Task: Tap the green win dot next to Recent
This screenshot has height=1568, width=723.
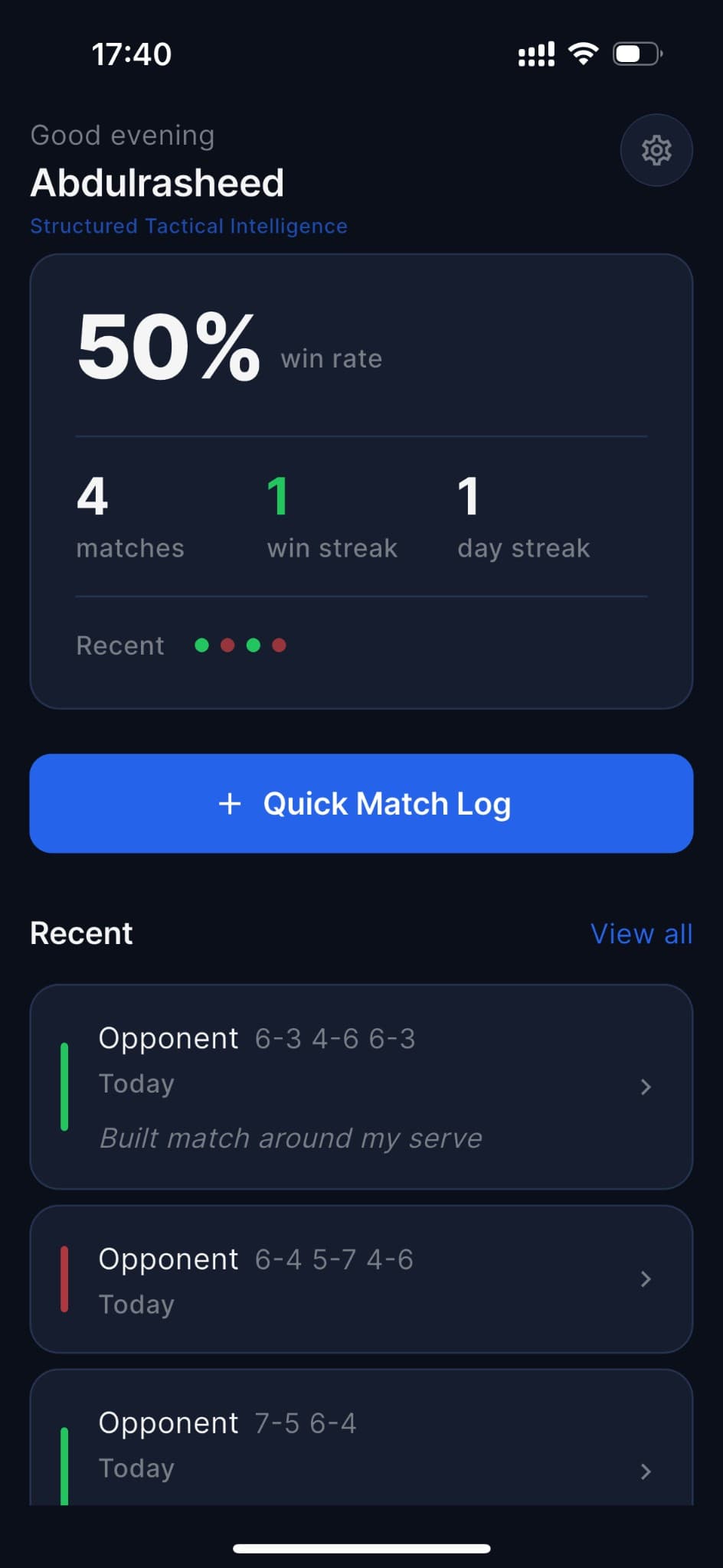Action: [202, 645]
